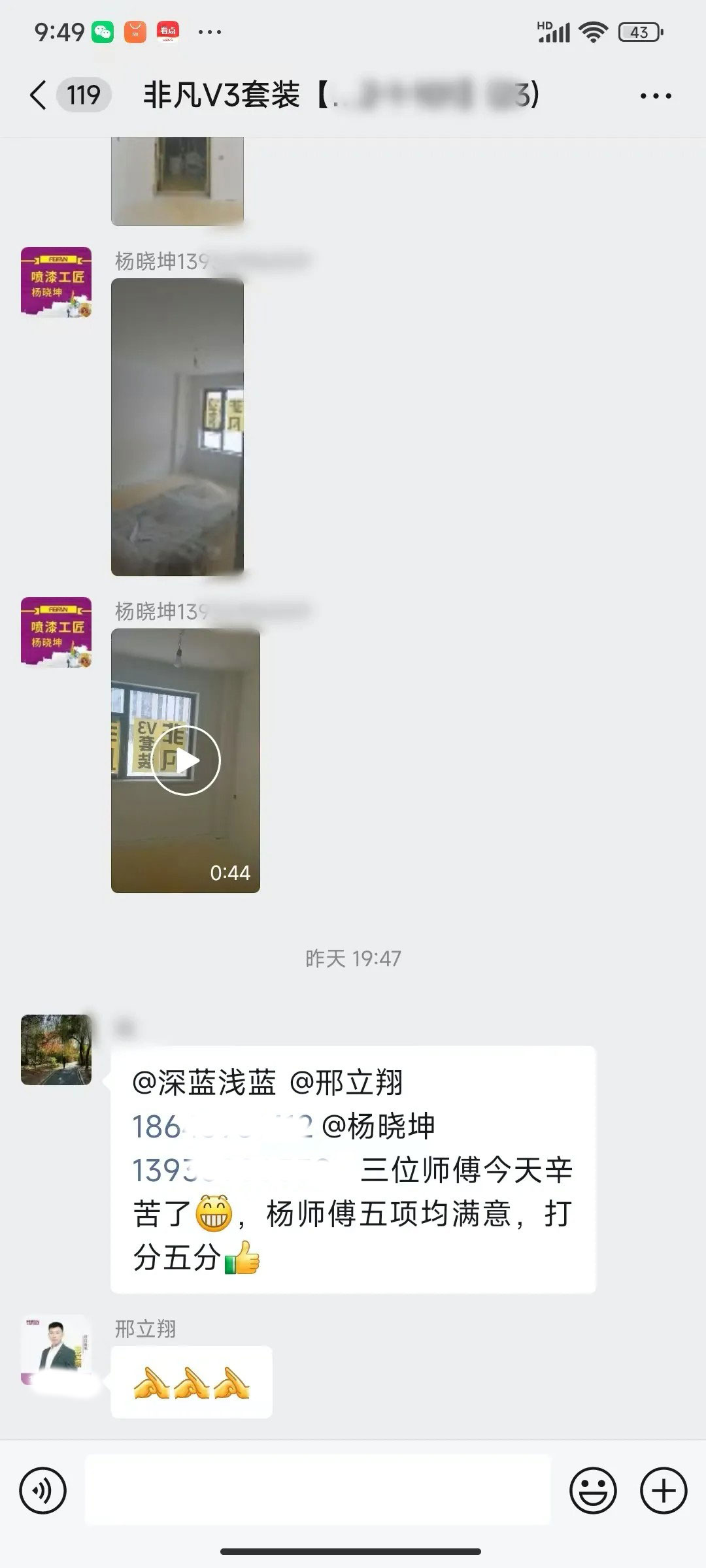Open the bedroom photo from 杨晓坤
Screen dimensions: 706x1568
(x=177, y=427)
